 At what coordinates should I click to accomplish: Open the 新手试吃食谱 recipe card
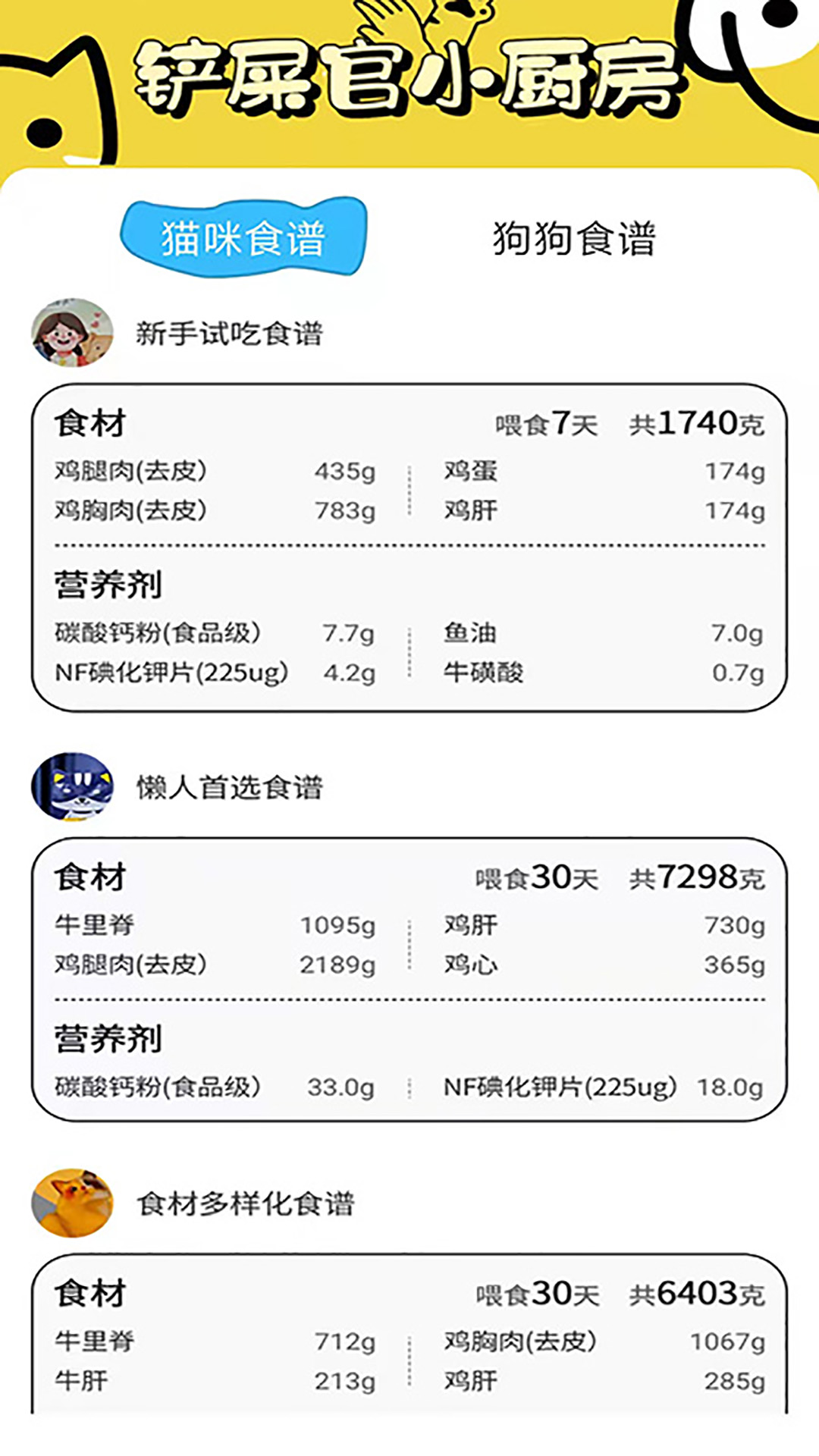tap(409, 548)
